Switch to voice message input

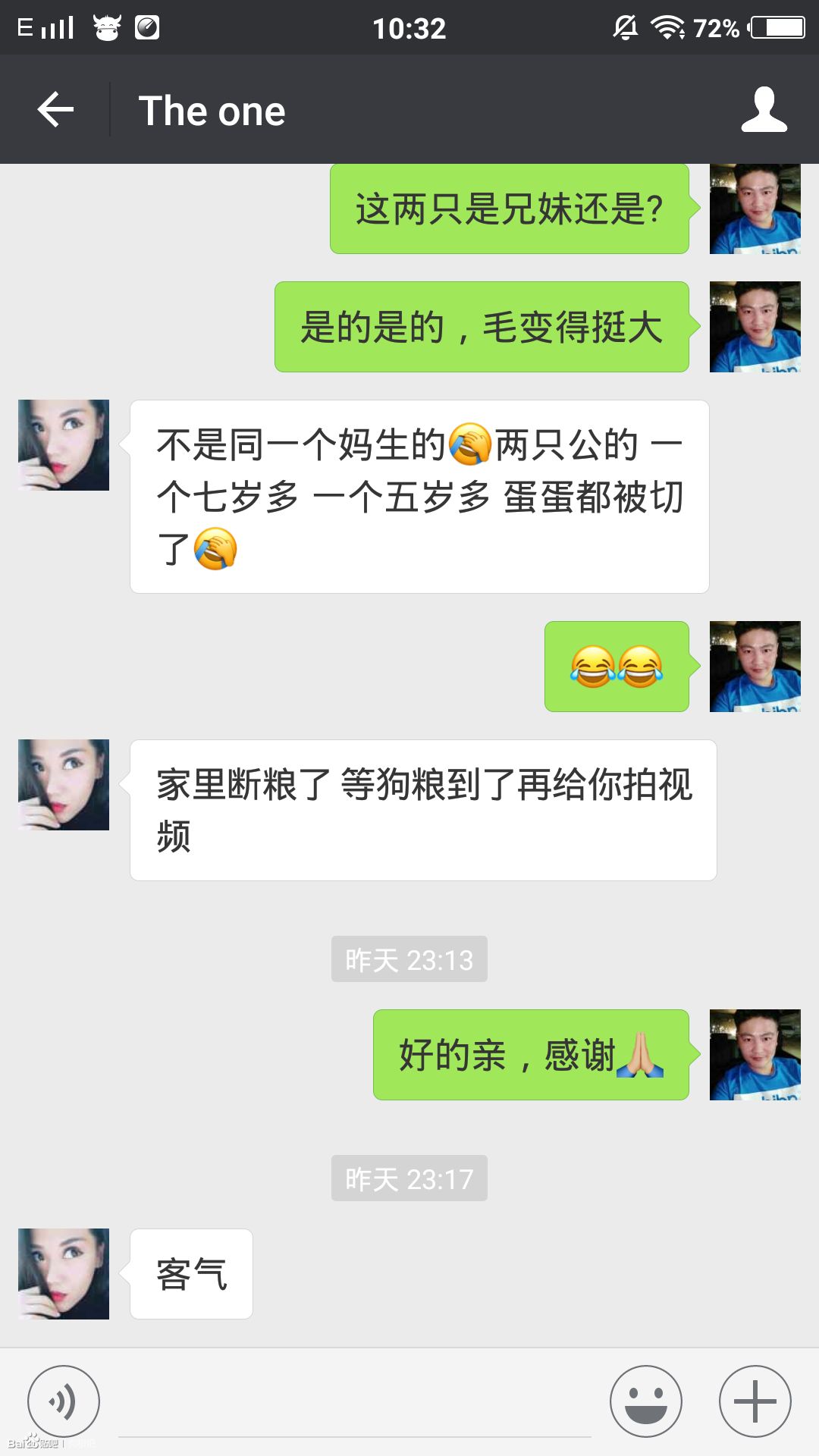pyautogui.click(x=64, y=1401)
